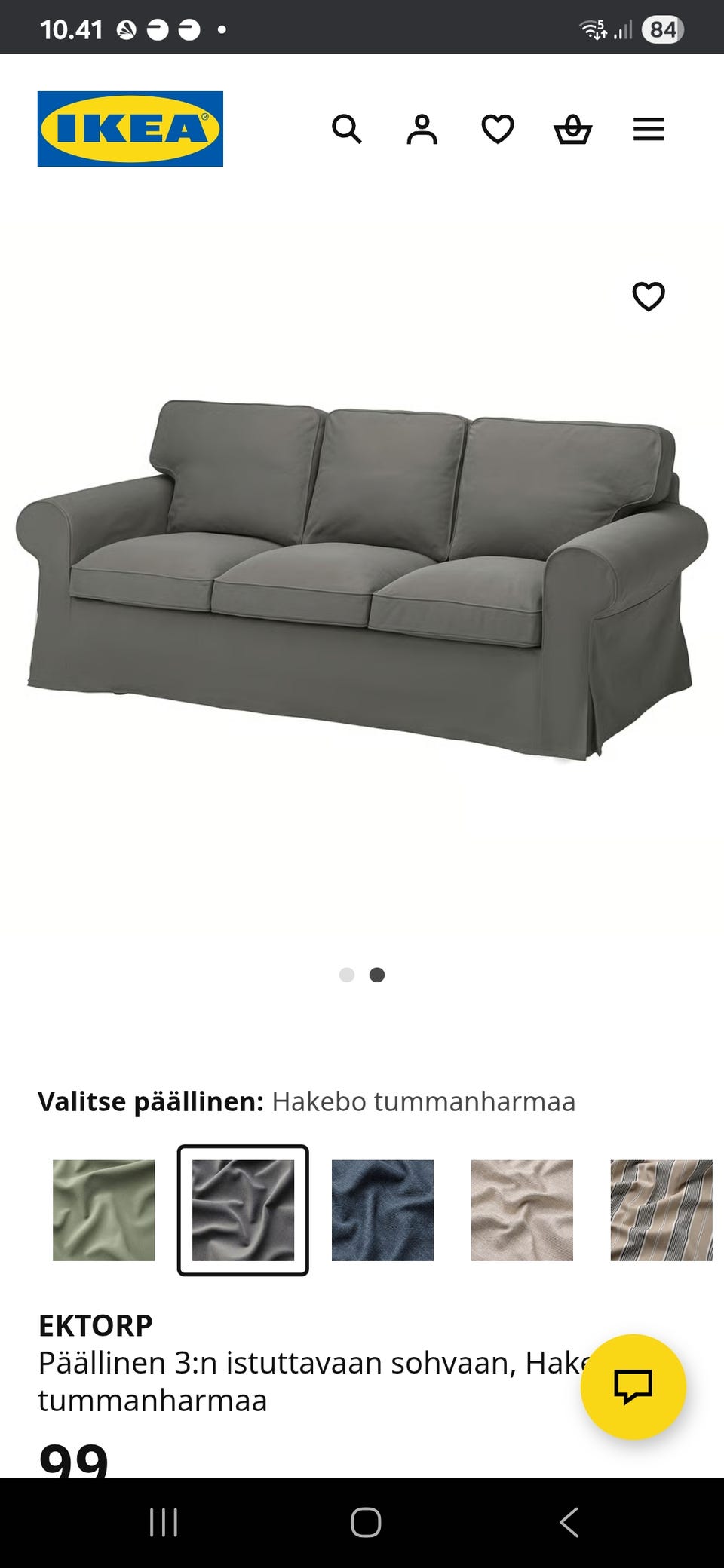Open the hamburger navigation menu
Viewport: 724px width, 1568px height.
649,130
